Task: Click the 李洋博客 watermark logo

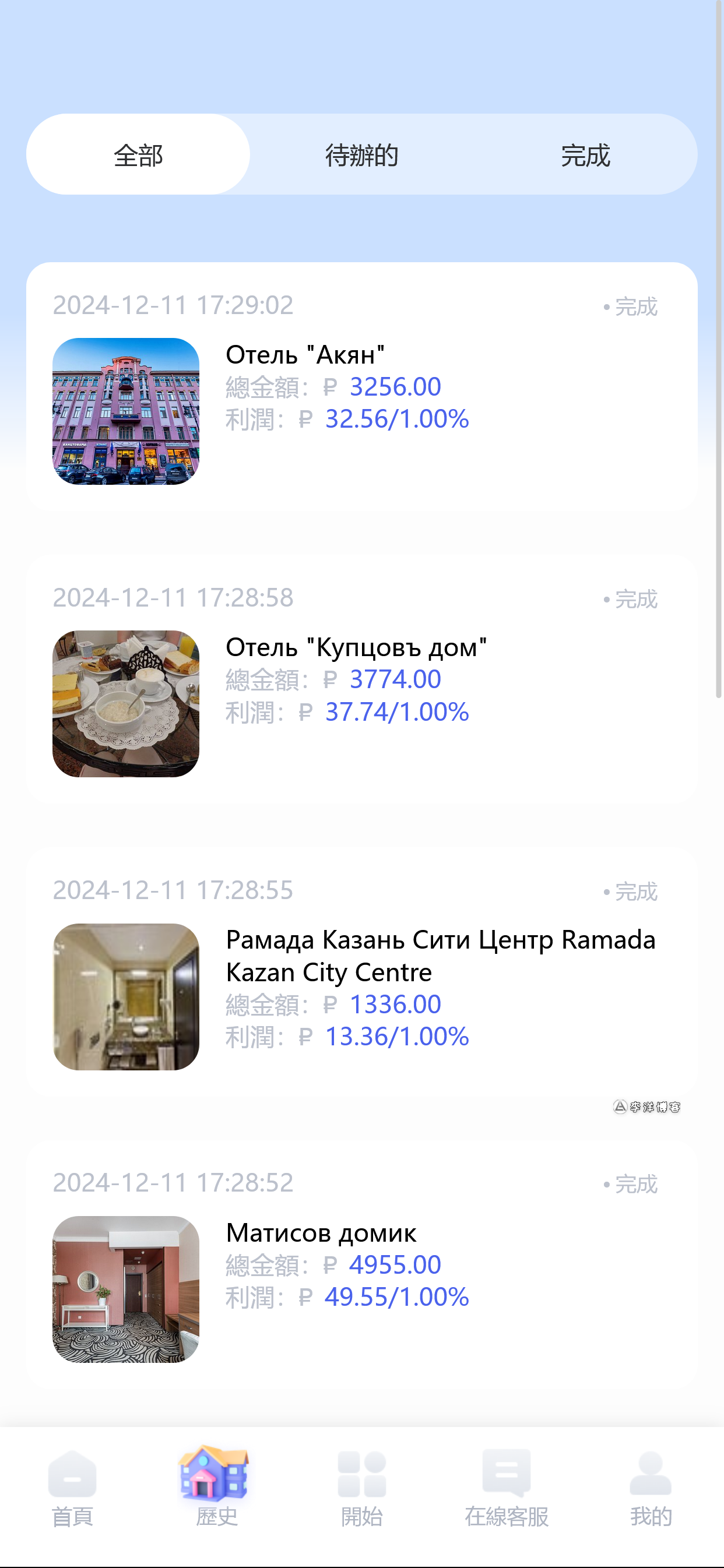Action: (647, 1108)
